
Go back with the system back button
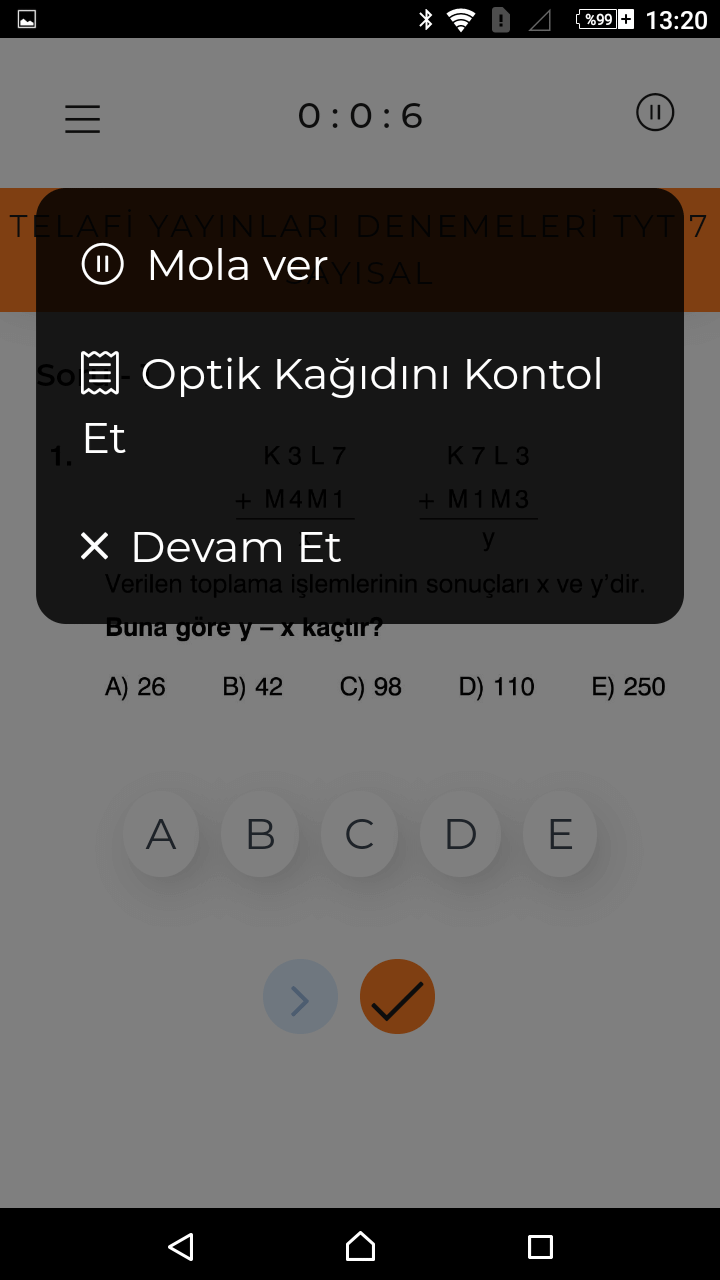click(180, 1246)
